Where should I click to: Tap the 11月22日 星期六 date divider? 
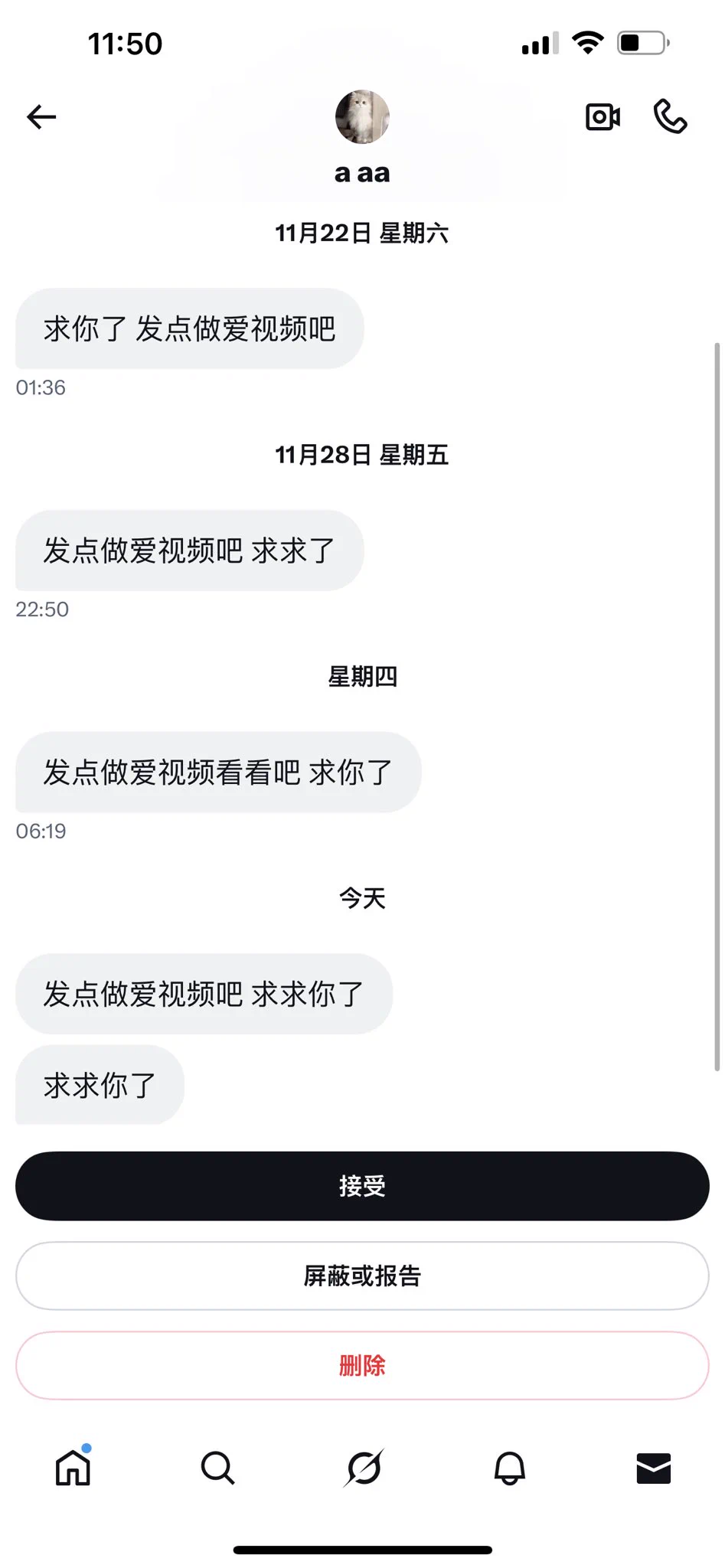362,234
